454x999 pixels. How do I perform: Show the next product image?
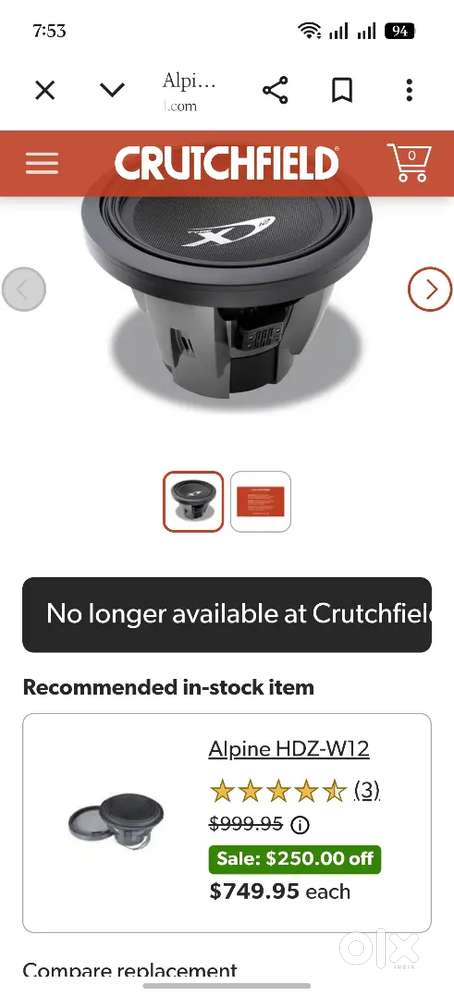[x=430, y=289]
